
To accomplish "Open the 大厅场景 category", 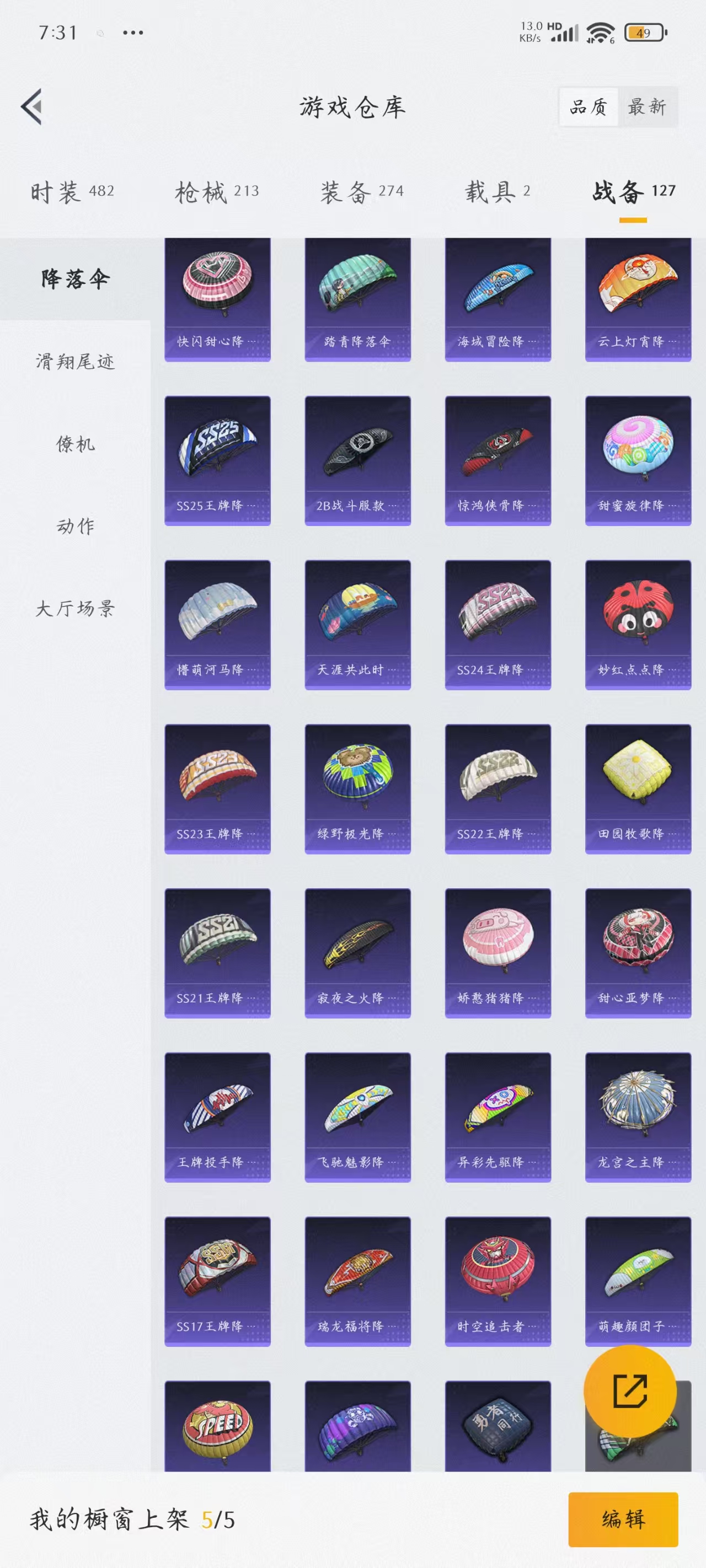I will point(75,608).
